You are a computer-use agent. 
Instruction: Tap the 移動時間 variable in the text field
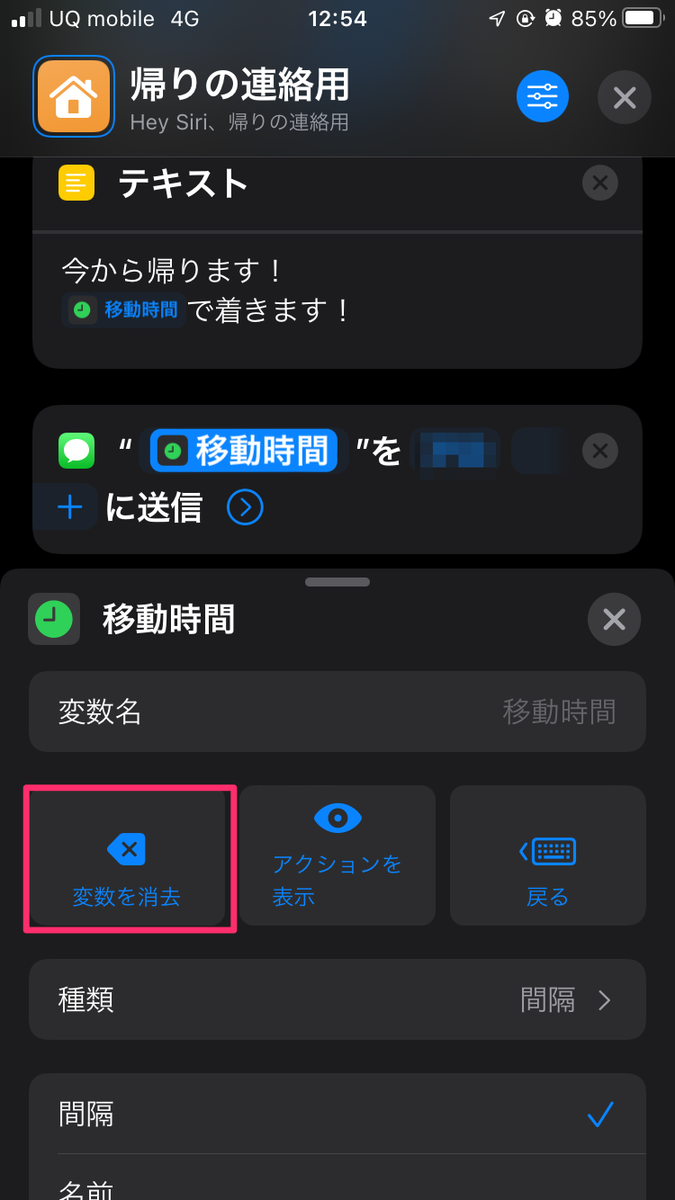pyautogui.click(x=125, y=310)
